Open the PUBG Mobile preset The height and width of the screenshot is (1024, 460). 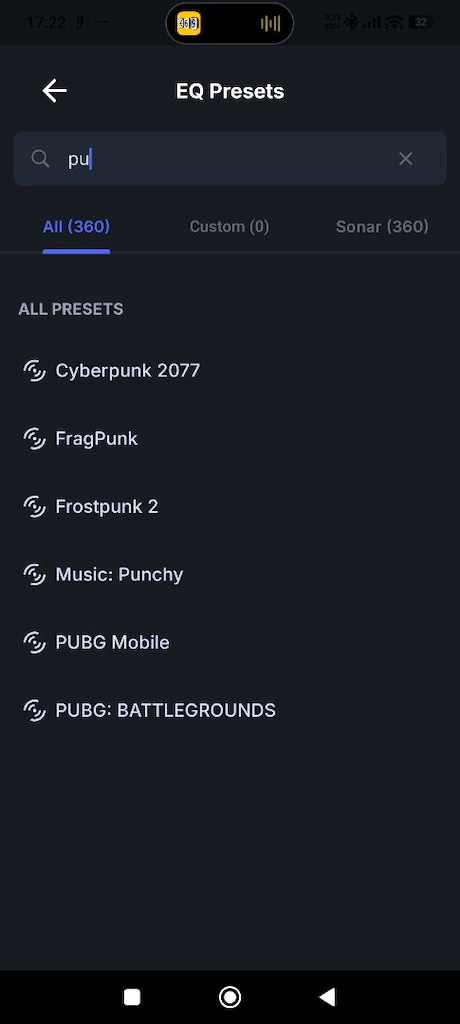point(230,643)
